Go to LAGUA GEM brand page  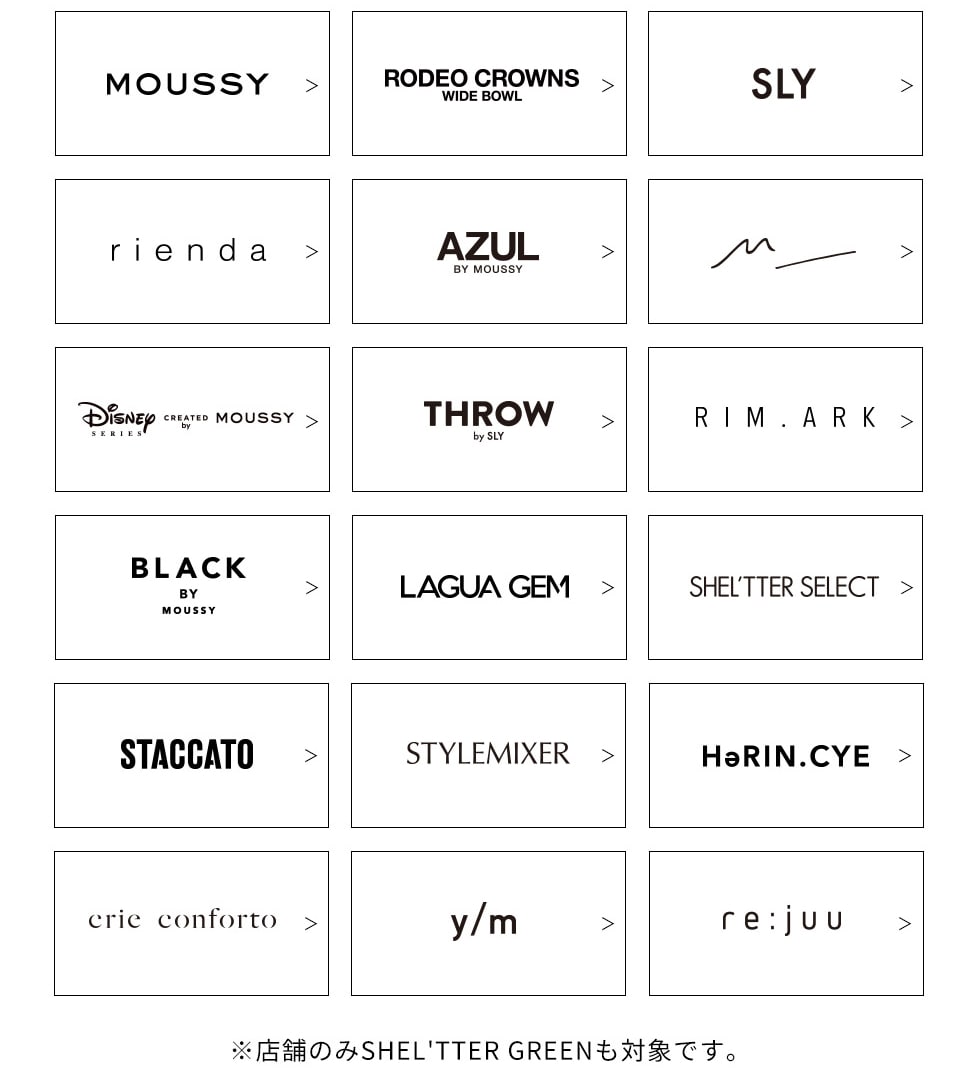click(x=489, y=587)
